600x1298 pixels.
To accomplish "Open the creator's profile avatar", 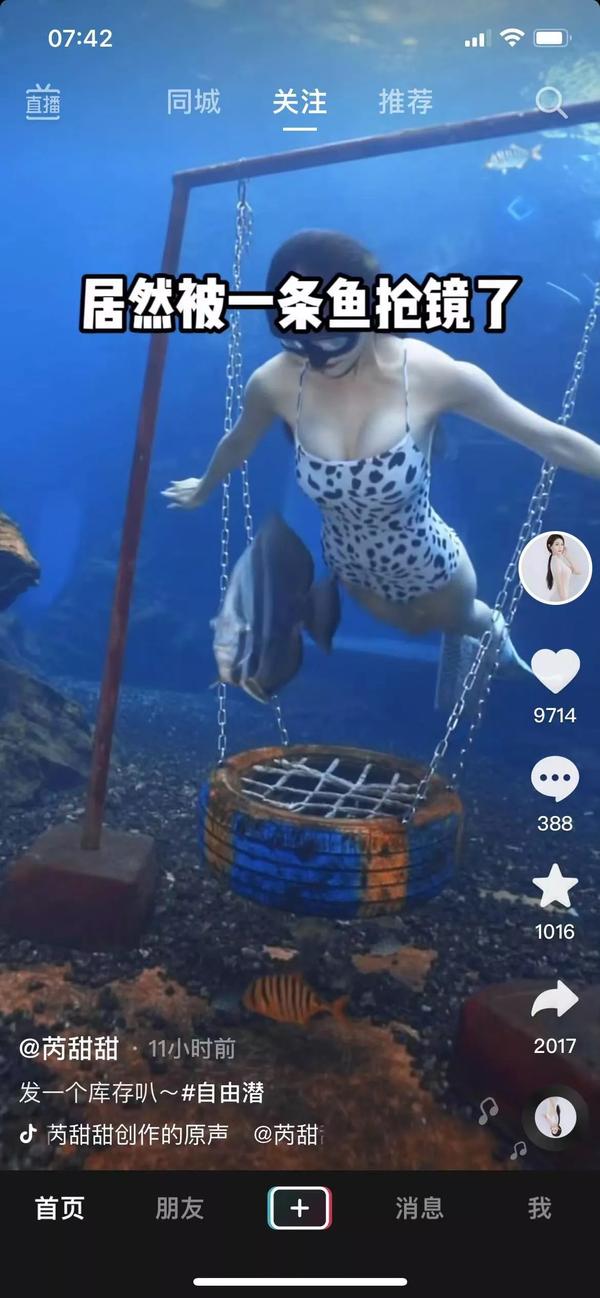I will [555, 568].
